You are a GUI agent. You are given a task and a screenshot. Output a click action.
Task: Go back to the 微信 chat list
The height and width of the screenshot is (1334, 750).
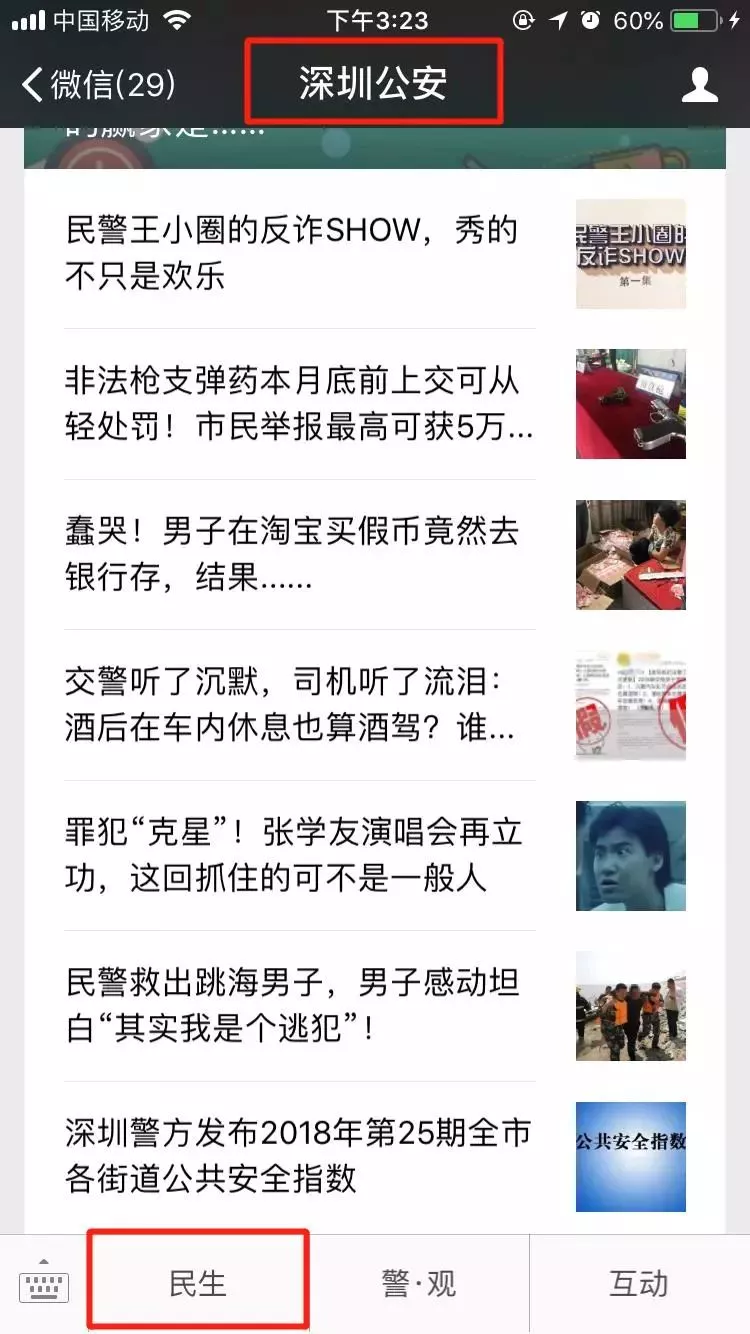(x=98, y=85)
